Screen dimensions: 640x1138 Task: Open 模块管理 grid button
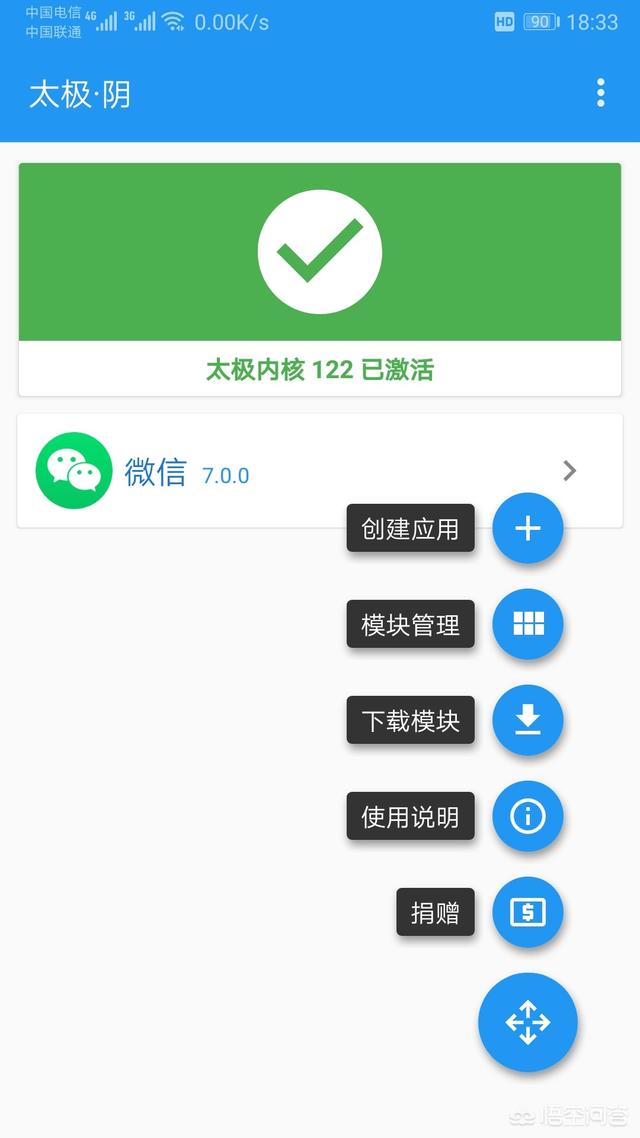[528, 624]
